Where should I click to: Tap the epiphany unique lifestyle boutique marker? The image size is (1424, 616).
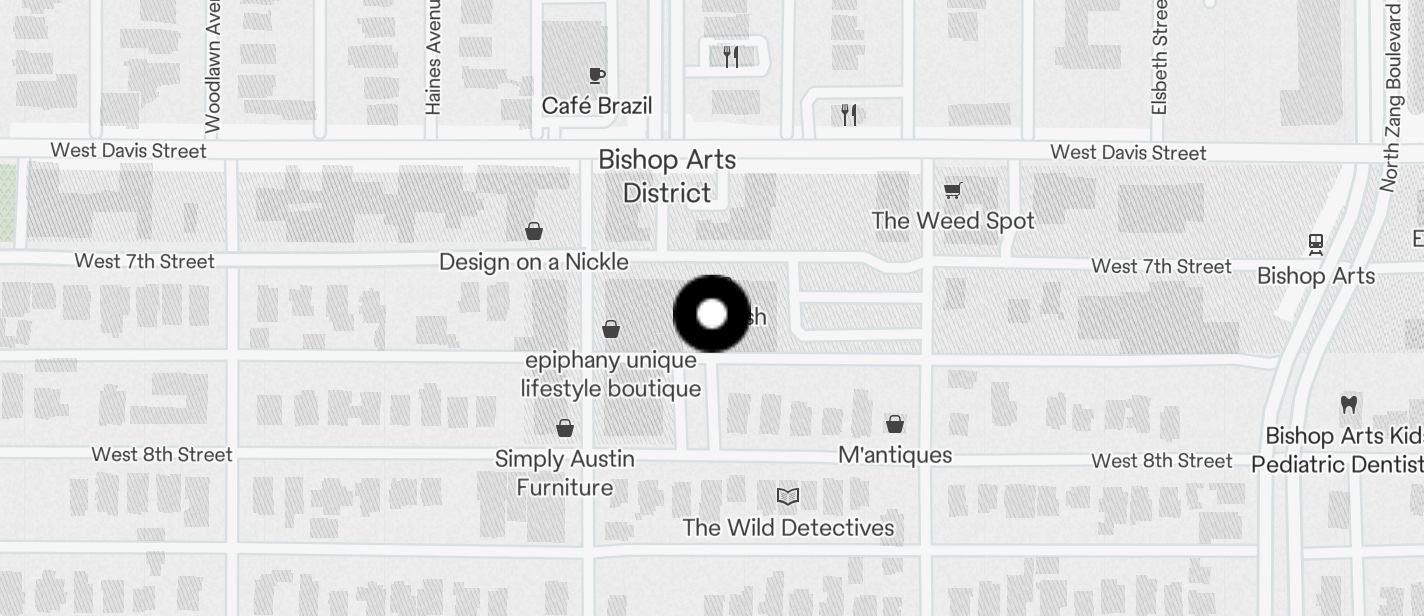coord(611,329)
